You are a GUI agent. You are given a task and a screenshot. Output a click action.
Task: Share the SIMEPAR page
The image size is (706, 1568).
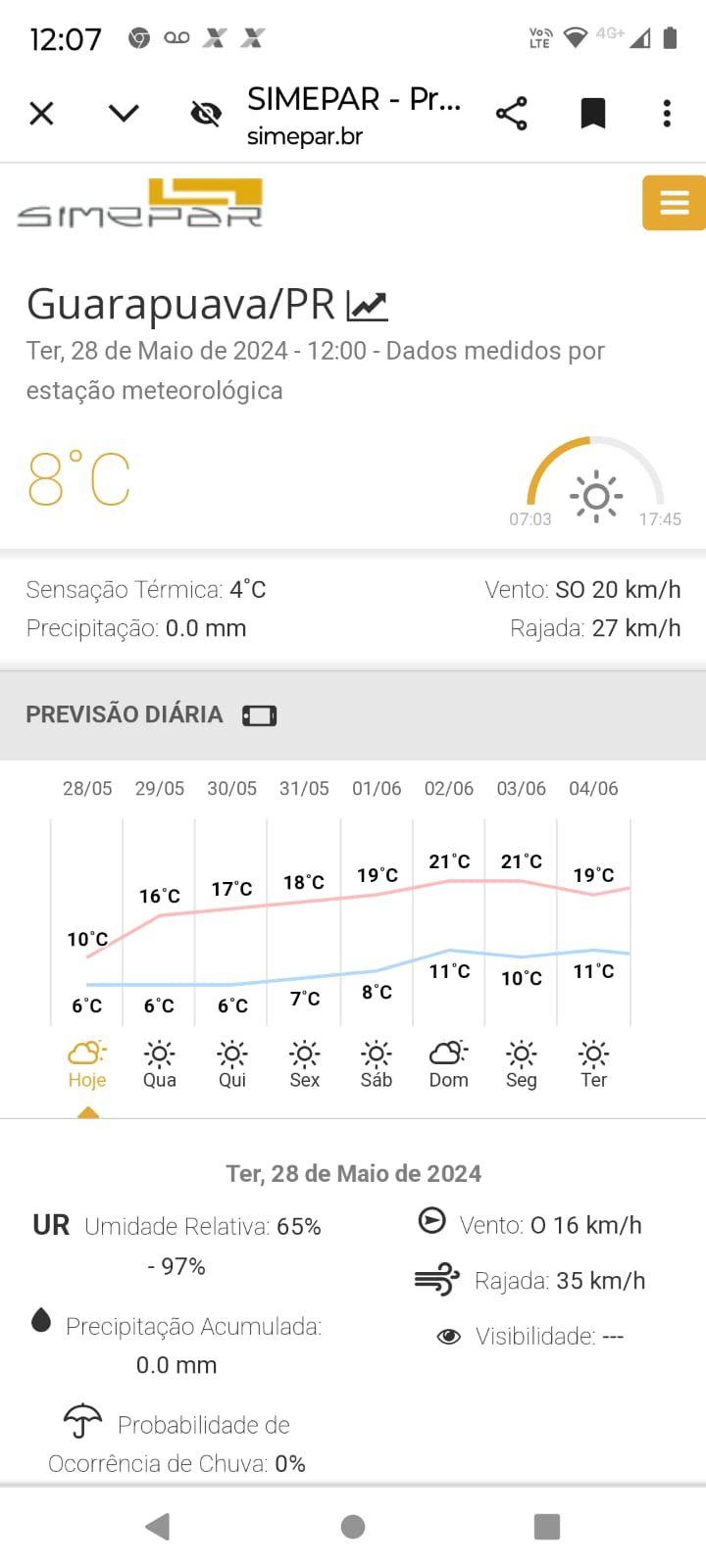pos(512,114)
